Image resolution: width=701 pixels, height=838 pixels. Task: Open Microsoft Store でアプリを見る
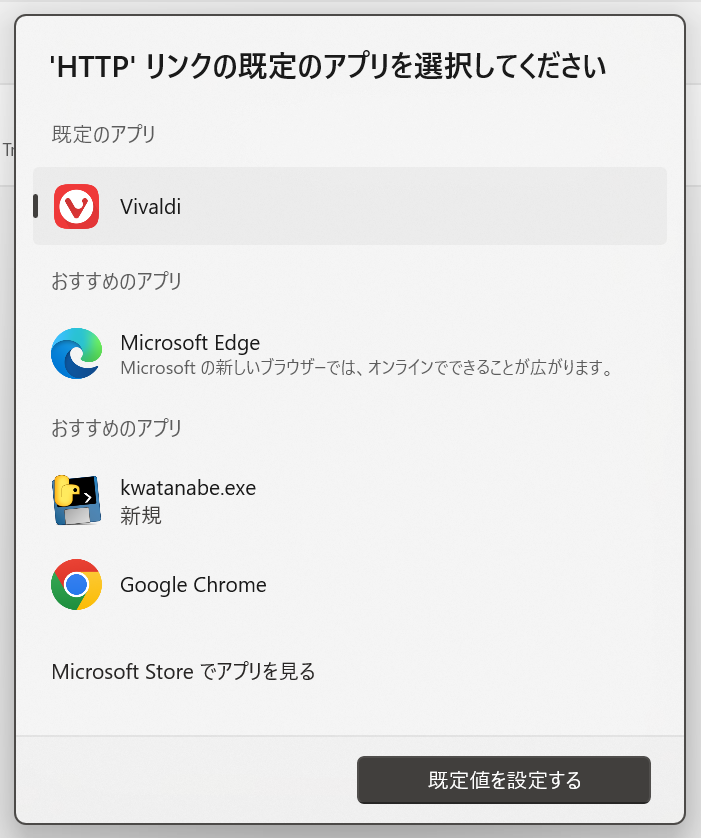pyautogui.click(x=183, y=672)
